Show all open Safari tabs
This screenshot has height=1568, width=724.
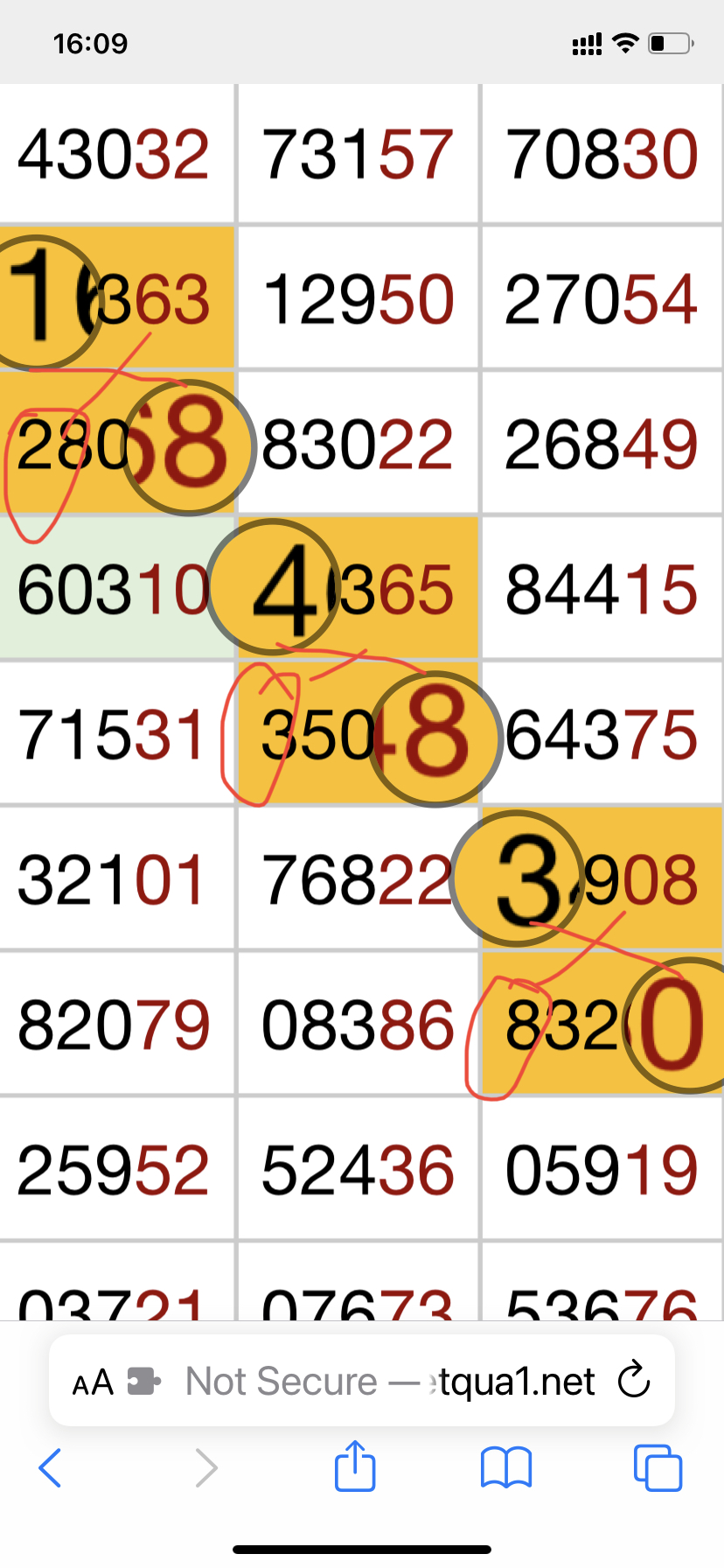(x=657, y=1467)
